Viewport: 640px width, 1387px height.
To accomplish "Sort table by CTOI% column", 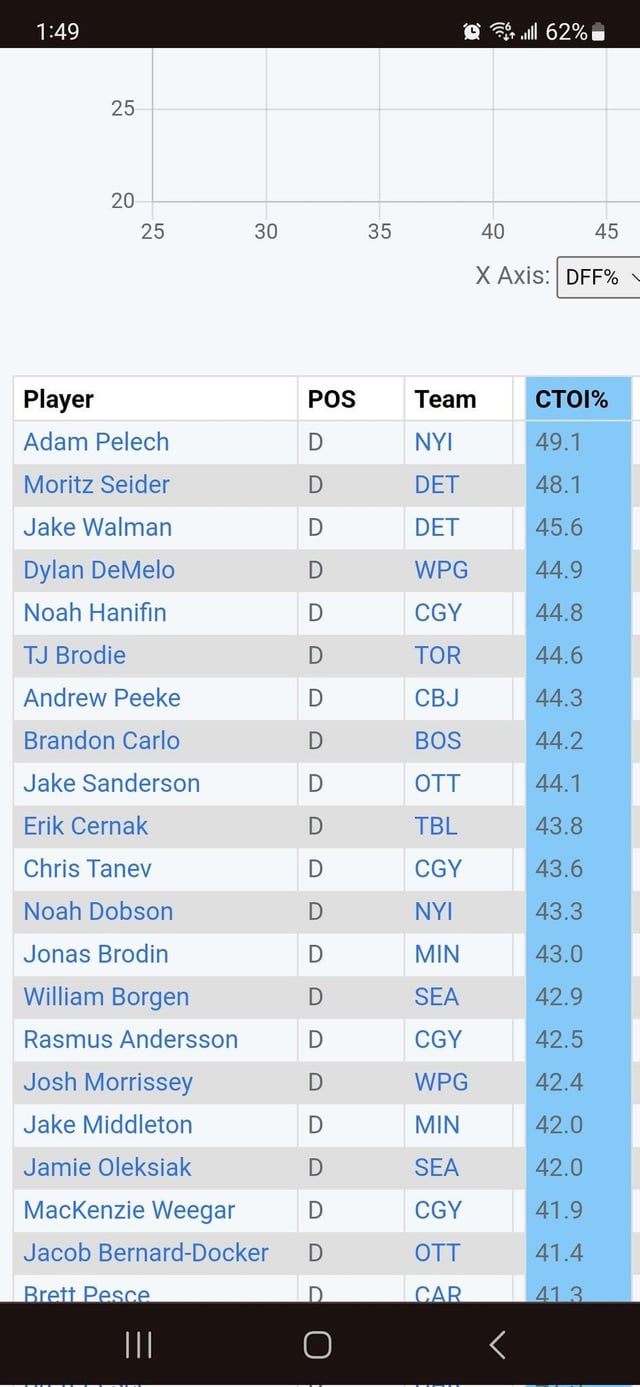I will [x=572, y=399].
